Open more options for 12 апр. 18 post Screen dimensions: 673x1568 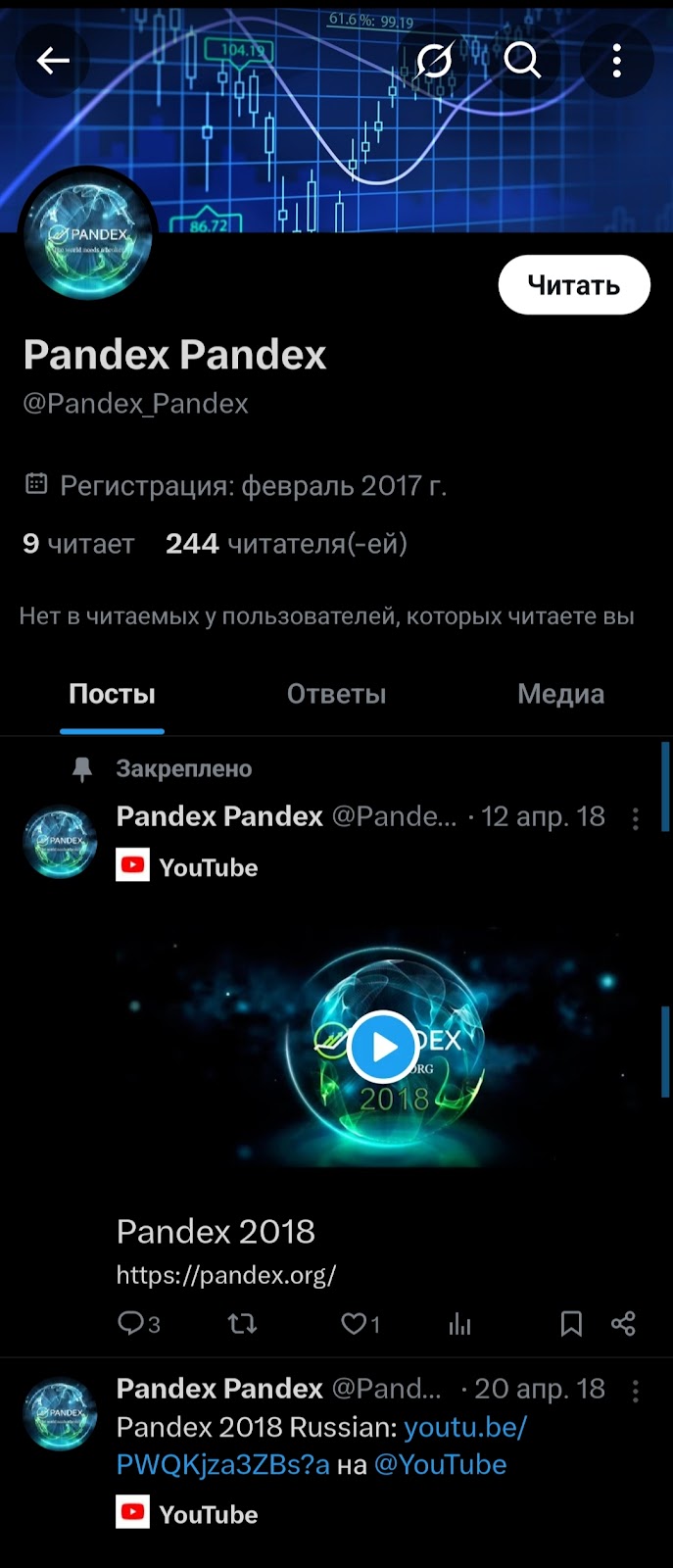tap(636, 819)
